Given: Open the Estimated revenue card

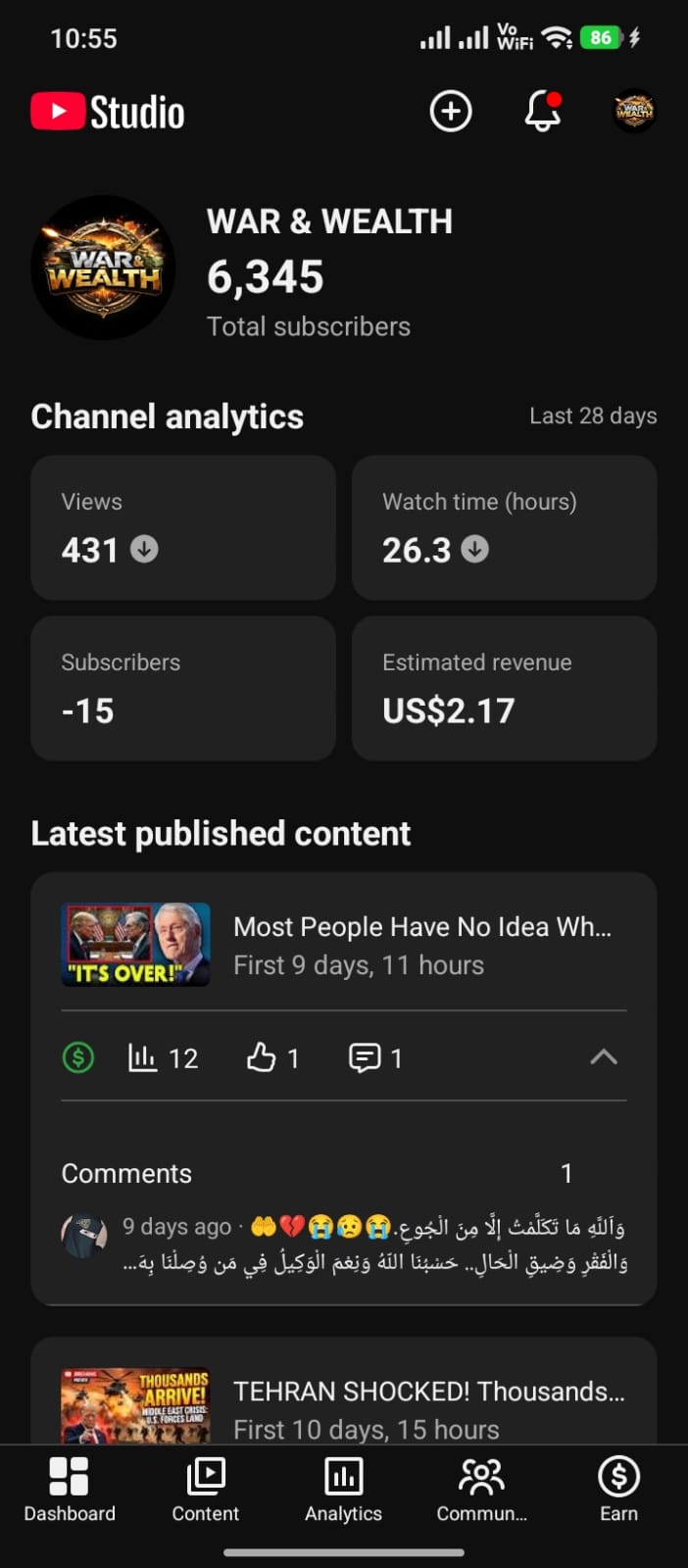Looking at the screenshot, I should coord(504,688).
